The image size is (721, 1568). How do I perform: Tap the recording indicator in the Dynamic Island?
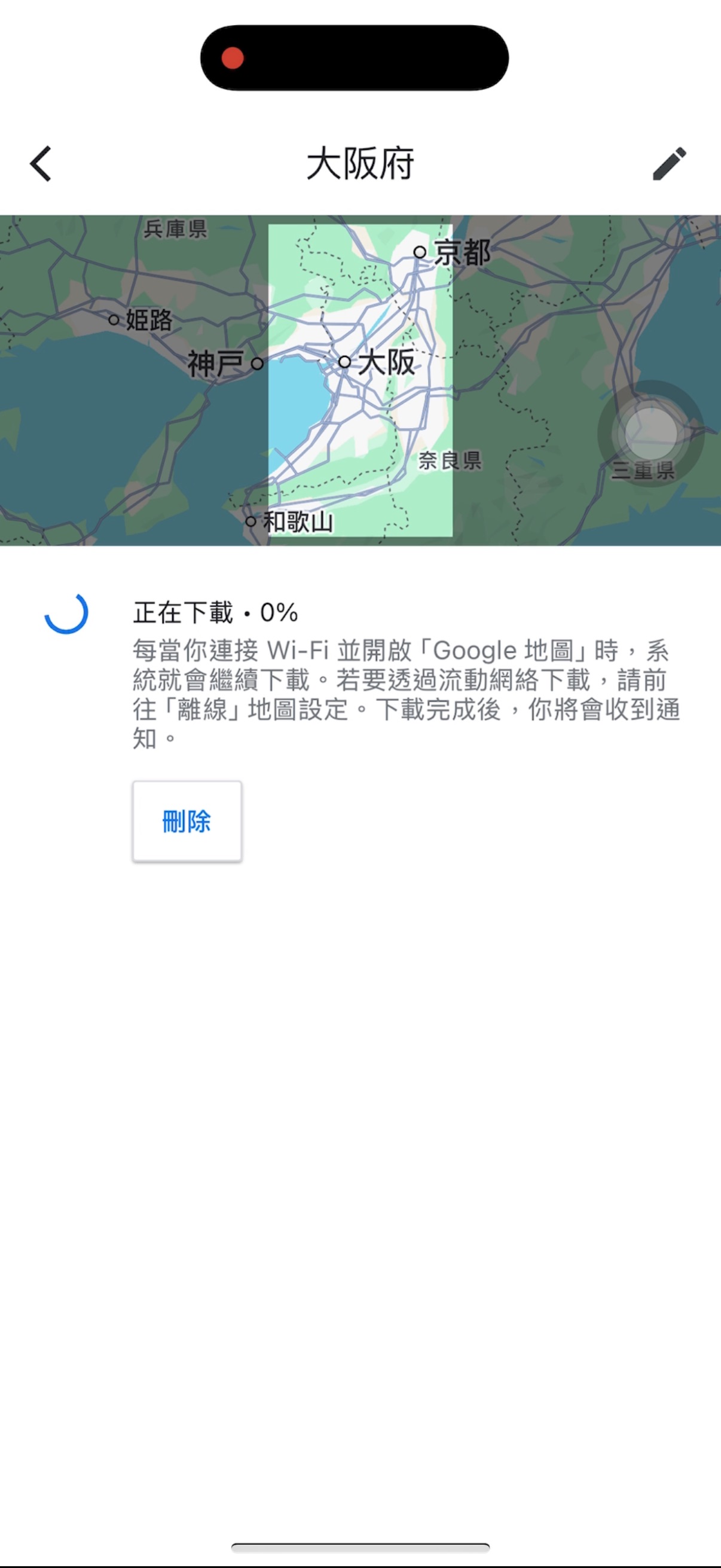point(233,57)
